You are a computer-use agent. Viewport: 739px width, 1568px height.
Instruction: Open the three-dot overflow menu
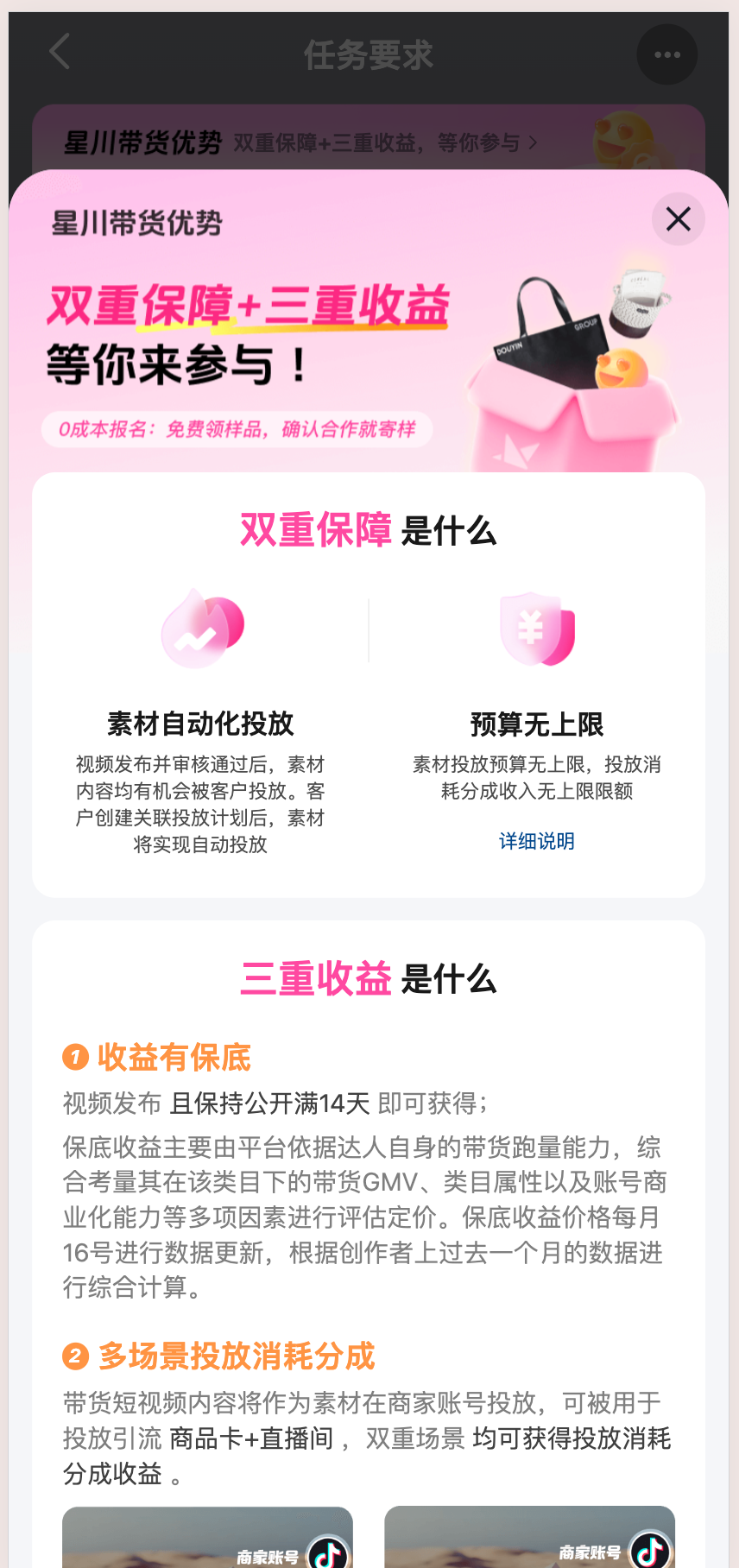tap(666, 54)
